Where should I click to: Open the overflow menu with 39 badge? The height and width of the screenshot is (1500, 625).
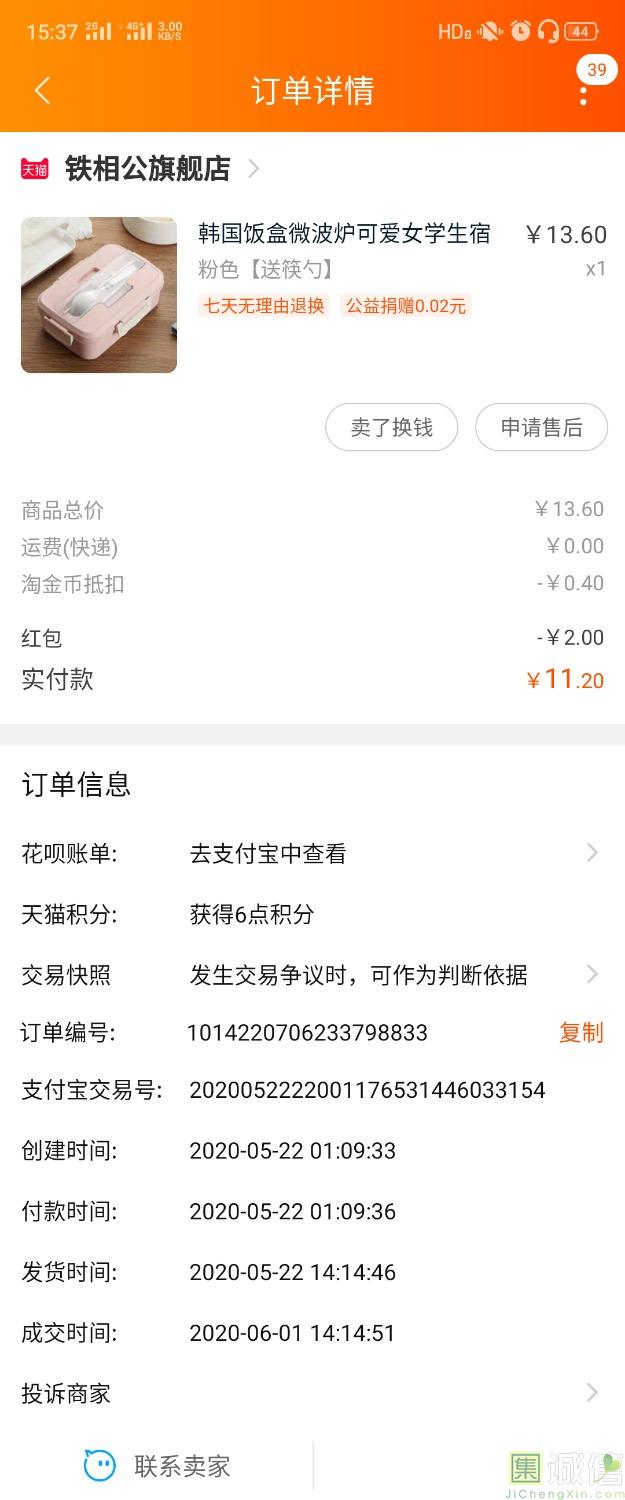coord(583,92)
